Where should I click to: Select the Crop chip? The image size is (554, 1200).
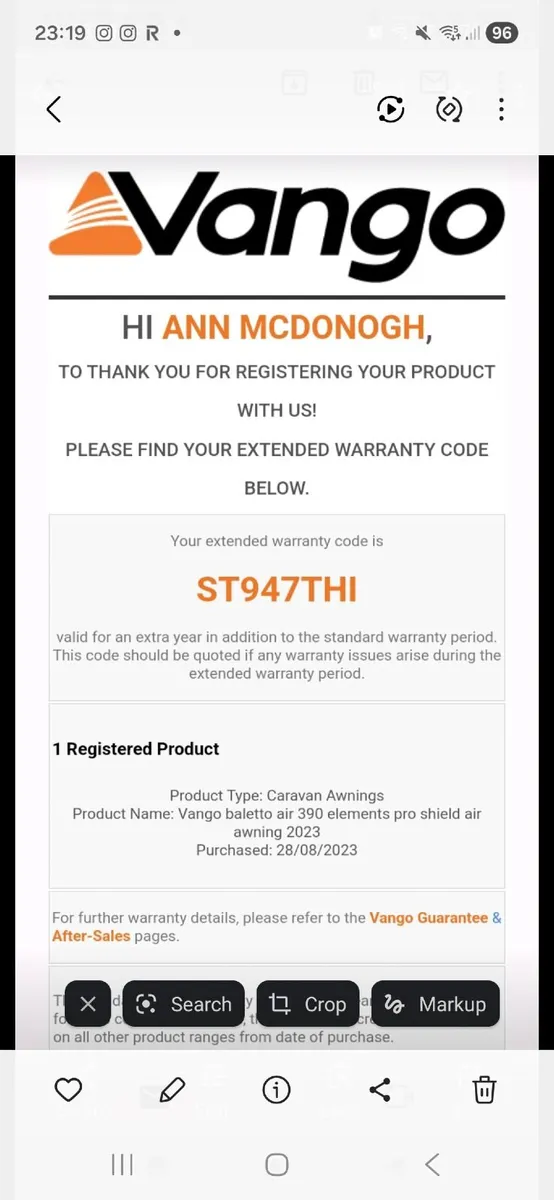point(308,1004)
